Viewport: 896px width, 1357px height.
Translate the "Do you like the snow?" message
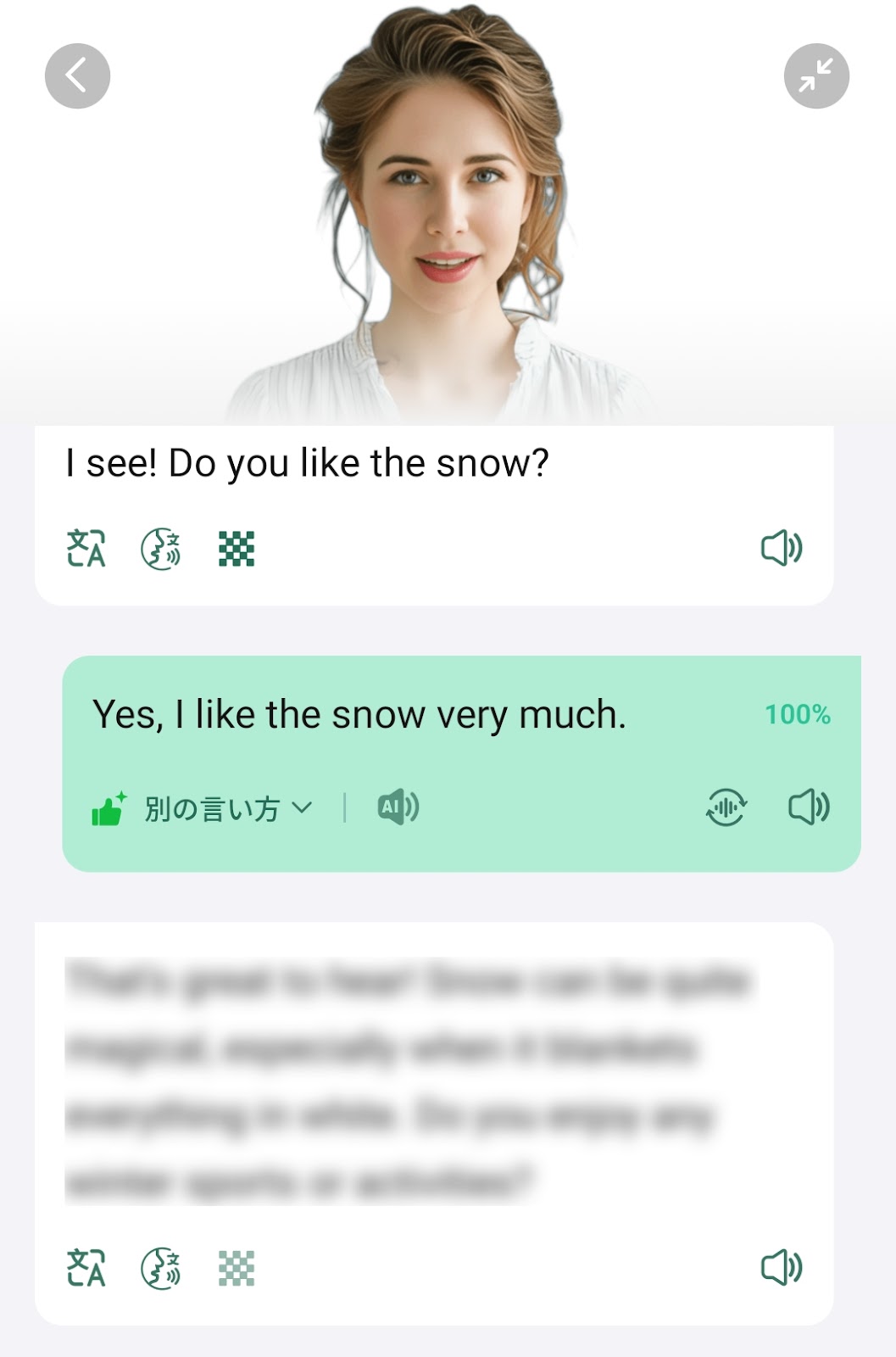86,549
